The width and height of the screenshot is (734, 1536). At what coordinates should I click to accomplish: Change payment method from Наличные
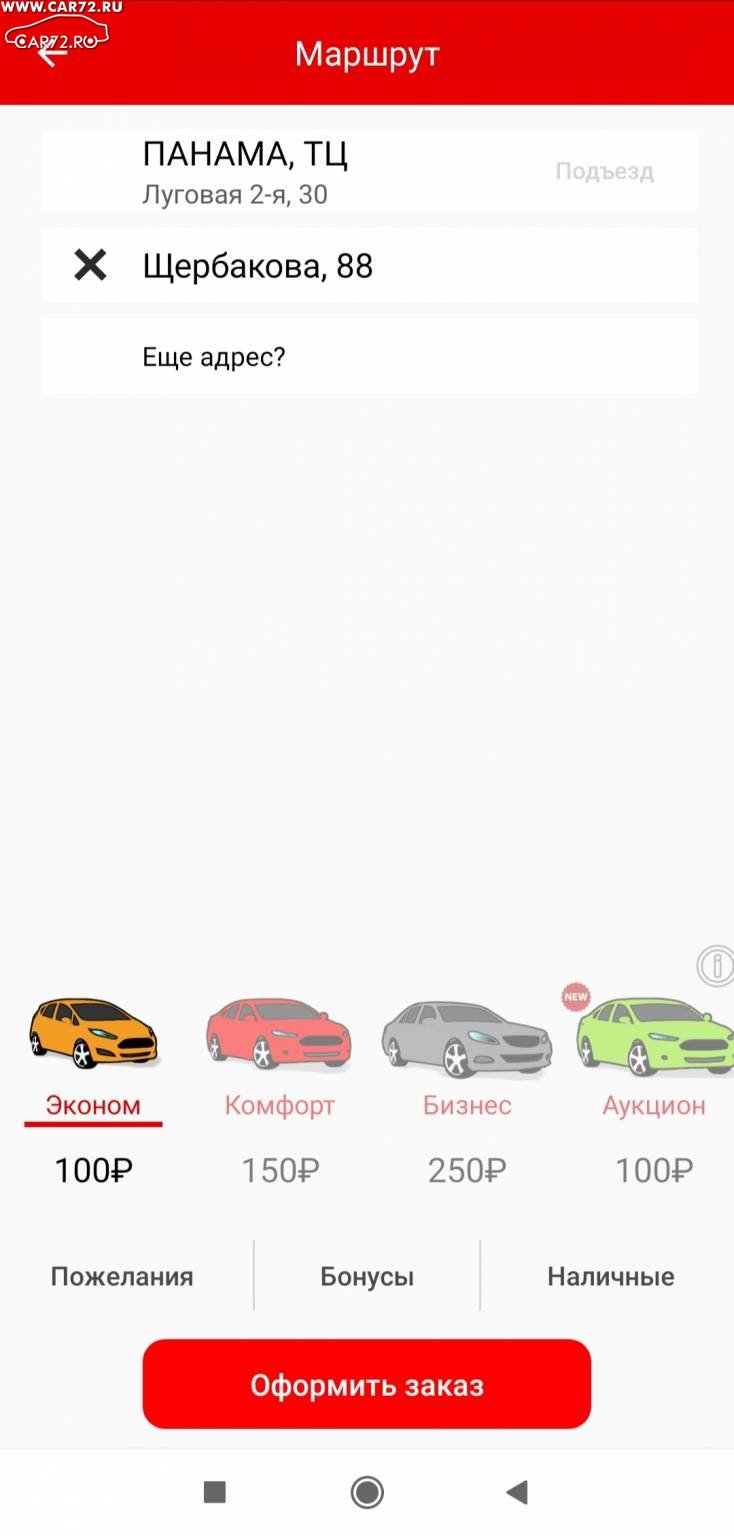[610, 1276]
